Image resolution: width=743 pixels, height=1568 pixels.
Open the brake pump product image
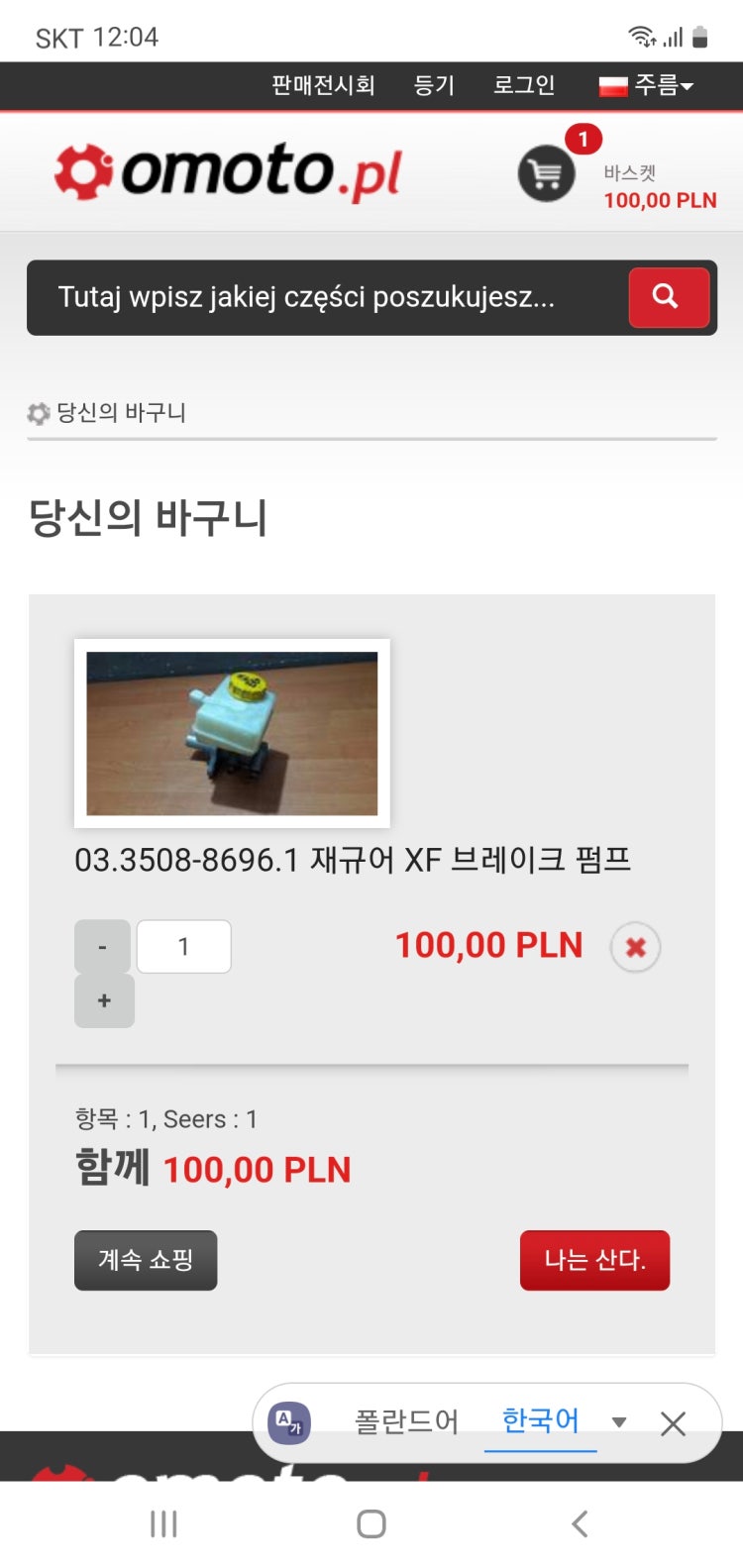[232, 733]
